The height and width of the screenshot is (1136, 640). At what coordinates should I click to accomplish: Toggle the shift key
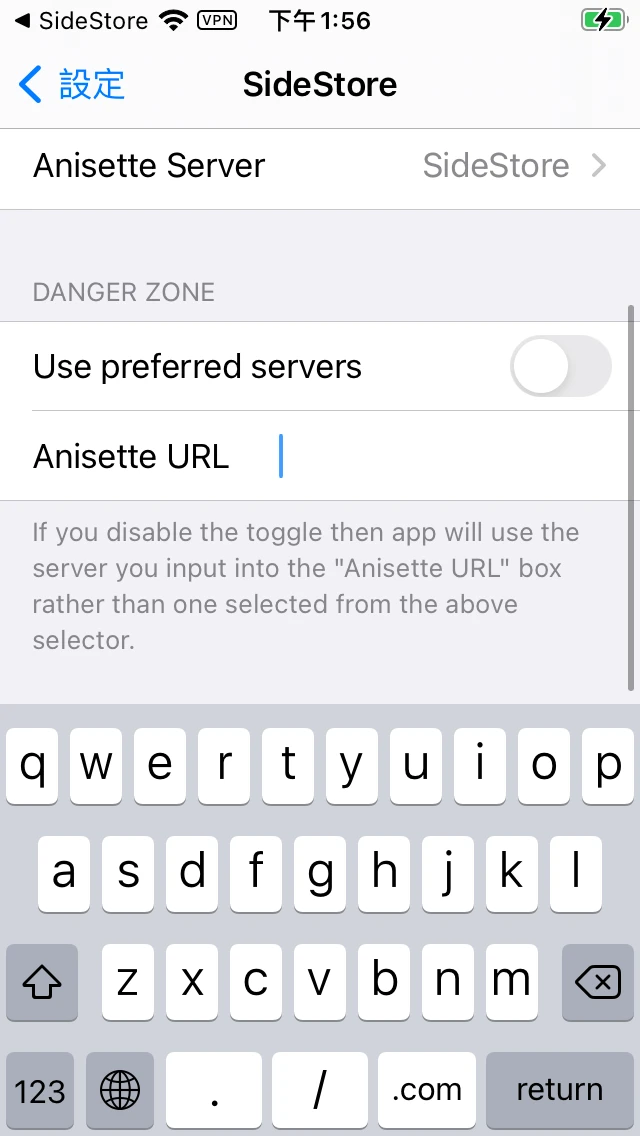coord(42,983)
